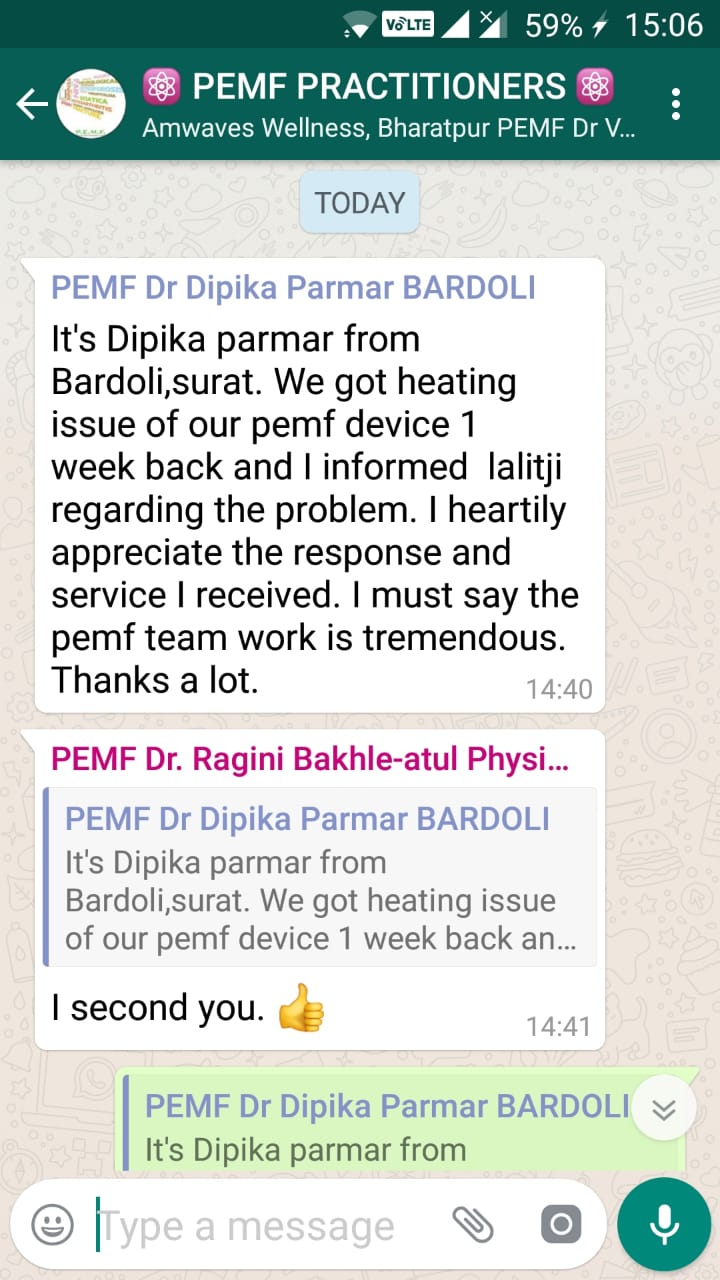
Task: Tap the microphone voice message button
Action: (664, 1224)
